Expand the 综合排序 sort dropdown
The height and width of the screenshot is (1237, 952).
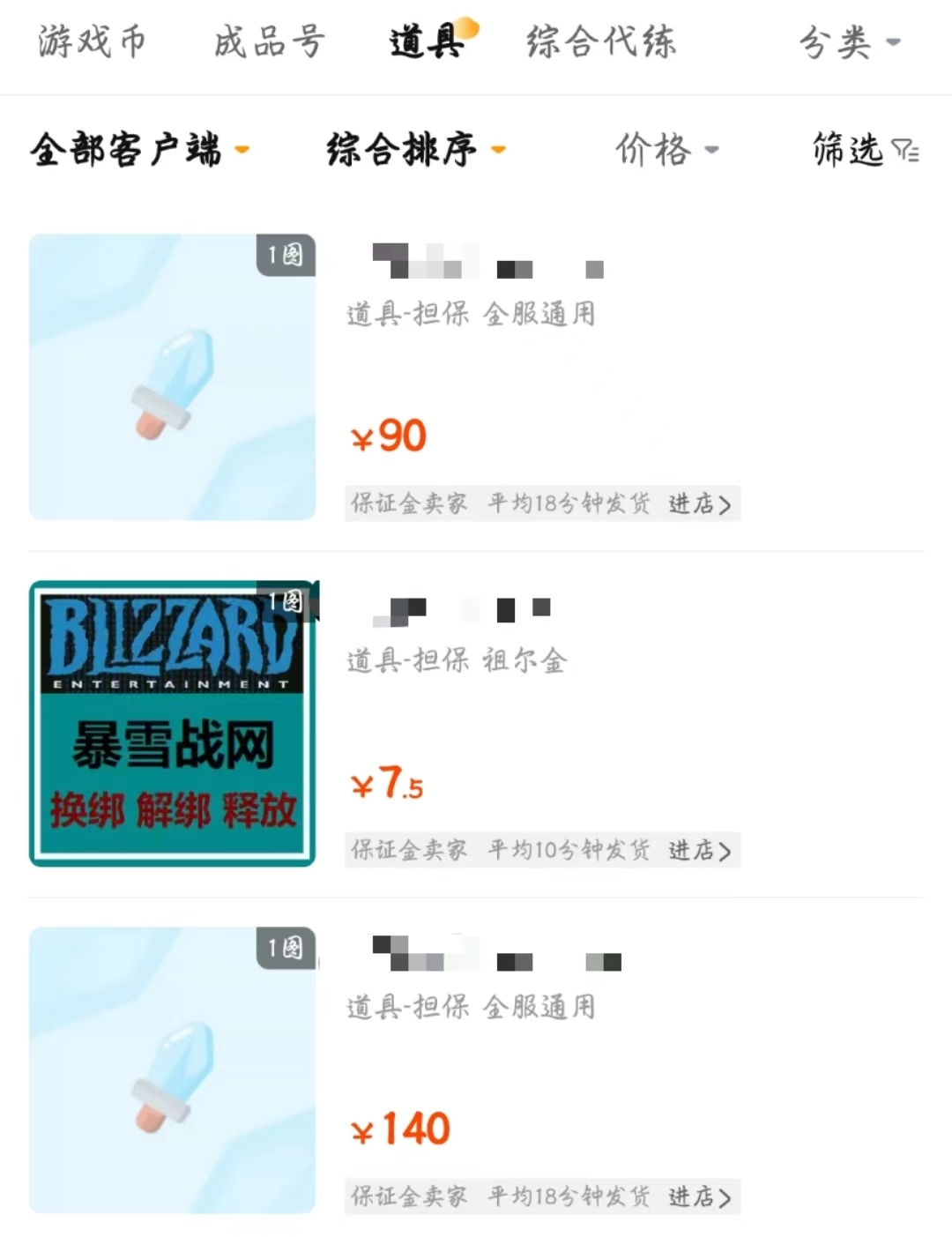click(x=415, y=150)
